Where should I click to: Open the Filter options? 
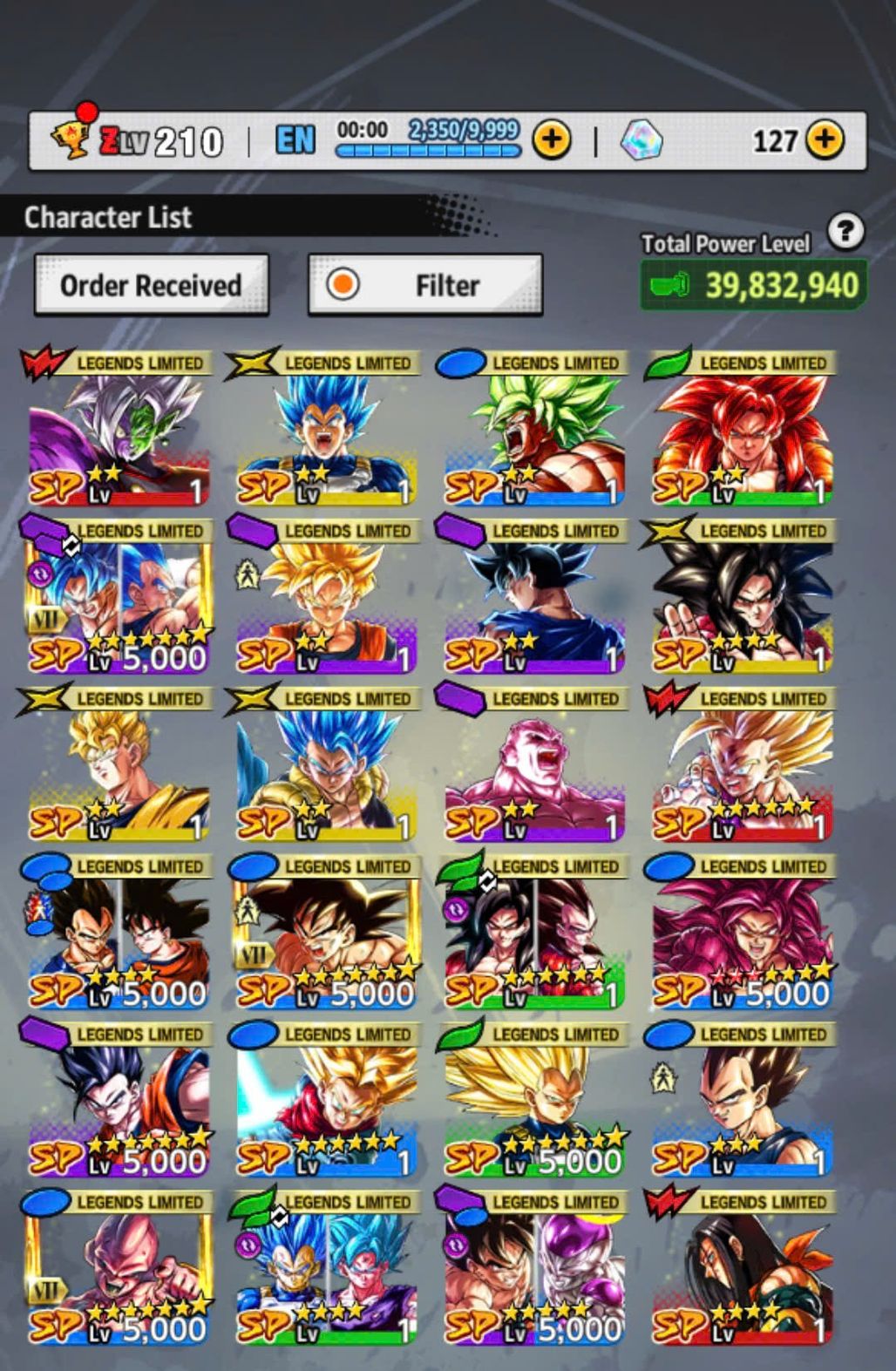coord(425,285)
